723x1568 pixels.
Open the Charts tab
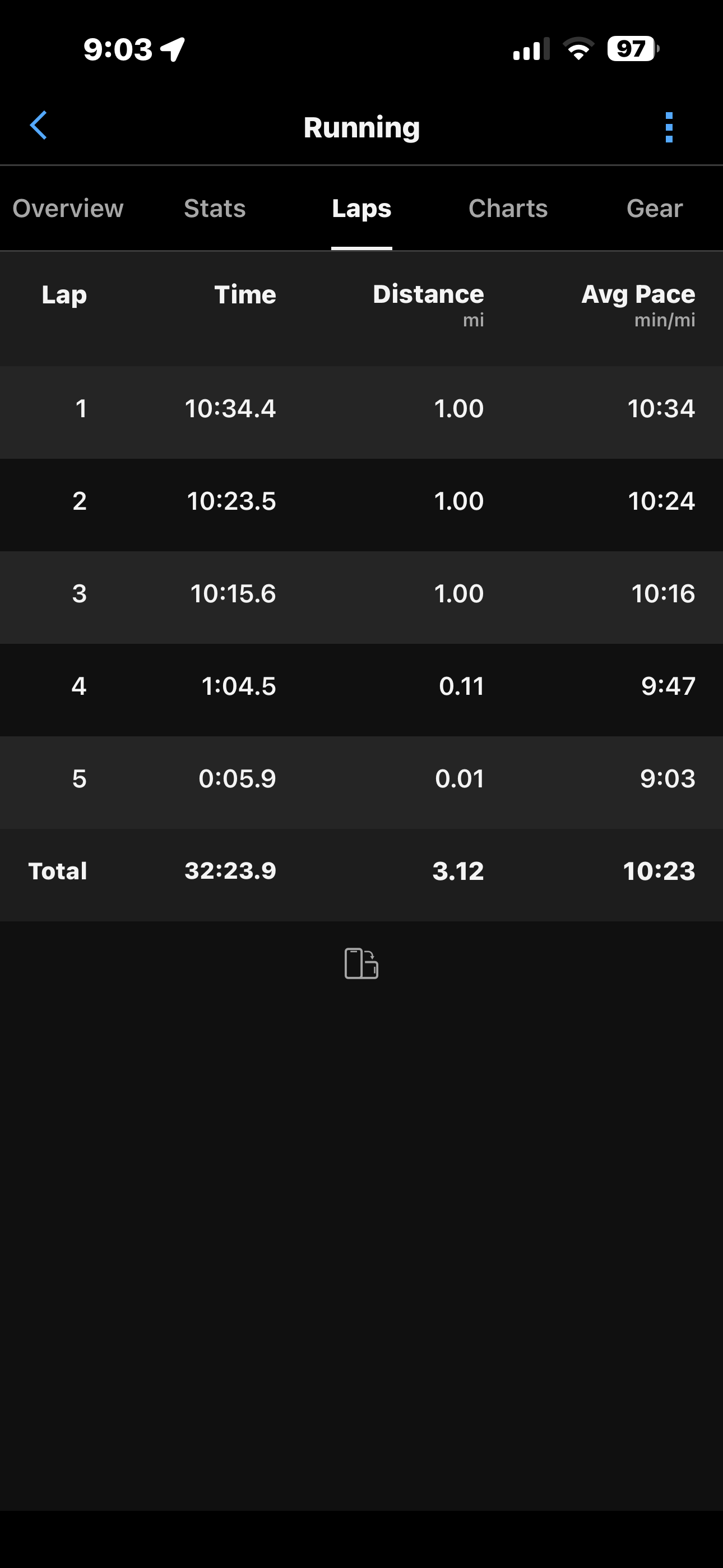tap(508, 209)
